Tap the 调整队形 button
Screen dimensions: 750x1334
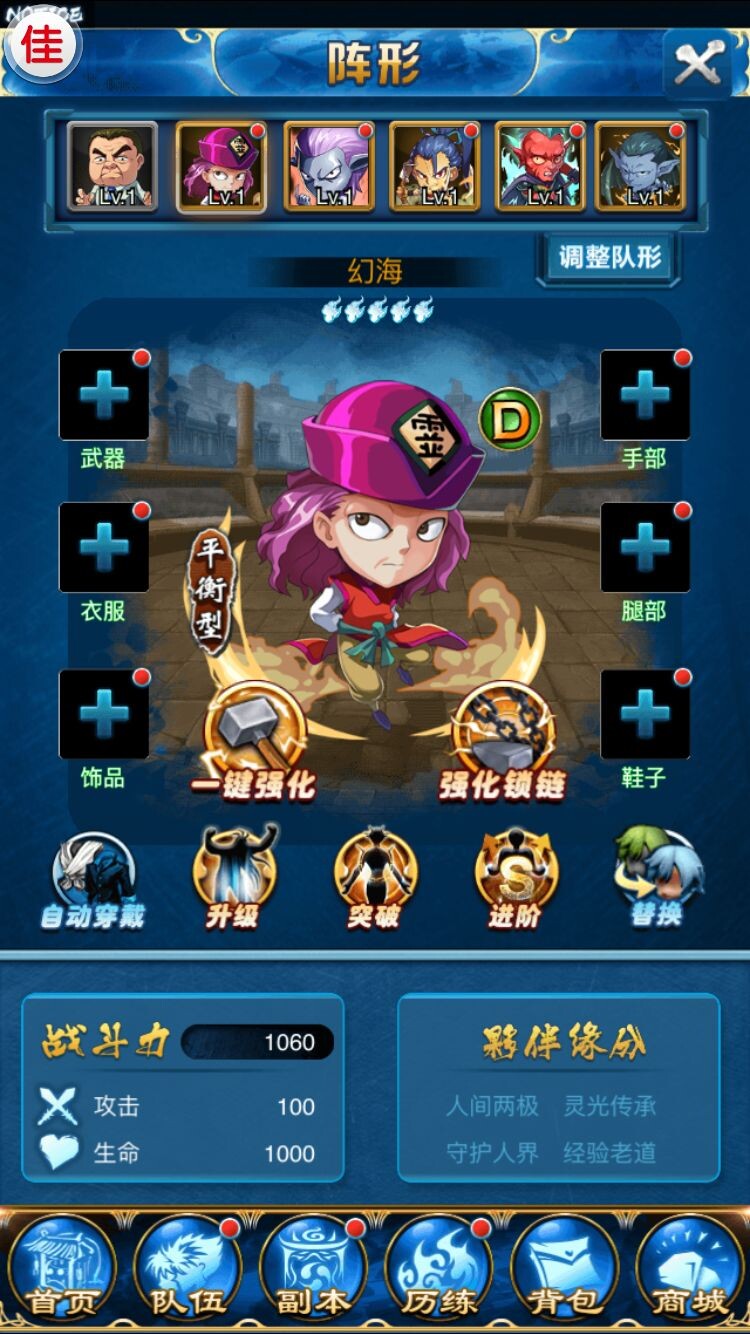tap(610, 258)
